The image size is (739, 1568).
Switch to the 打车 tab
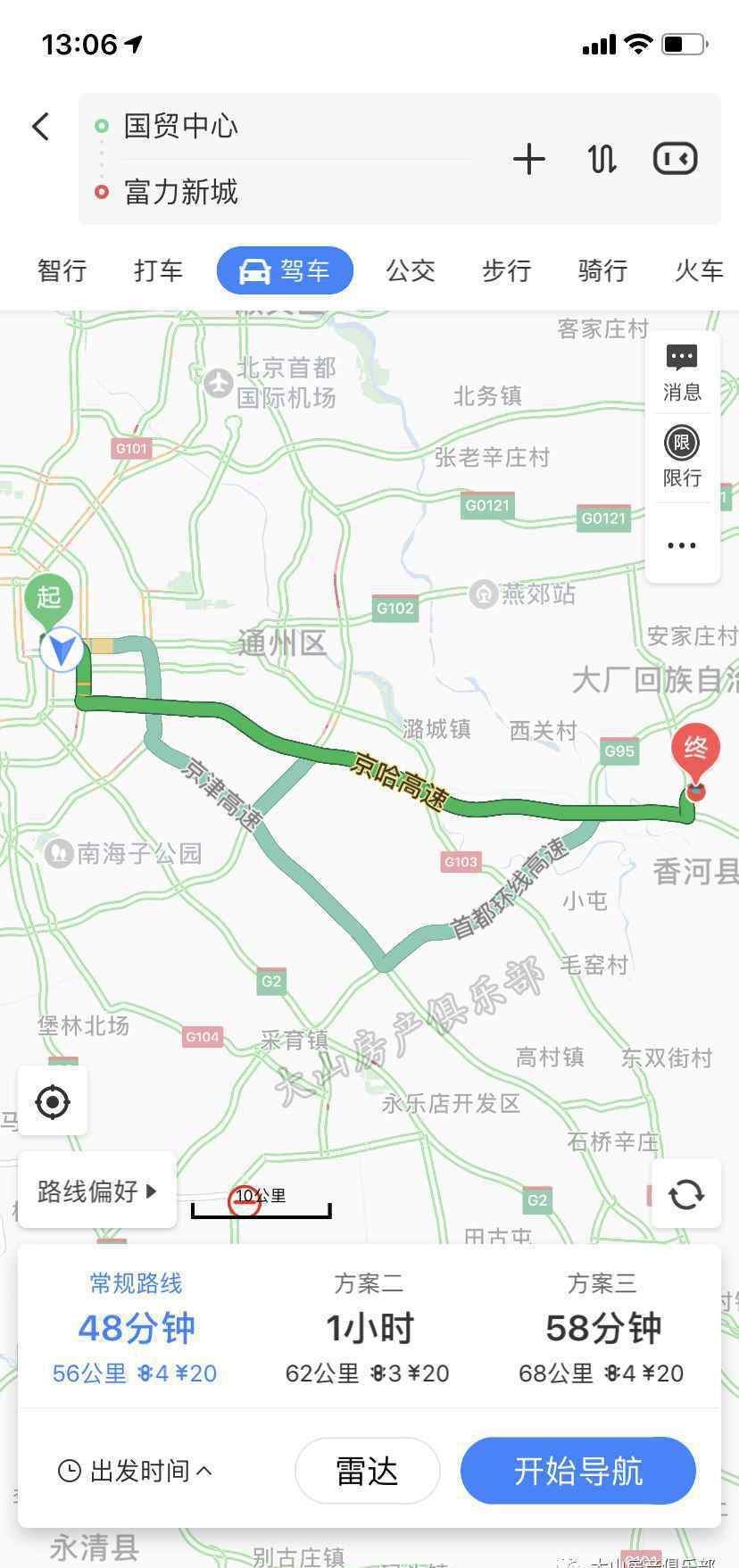158,270
